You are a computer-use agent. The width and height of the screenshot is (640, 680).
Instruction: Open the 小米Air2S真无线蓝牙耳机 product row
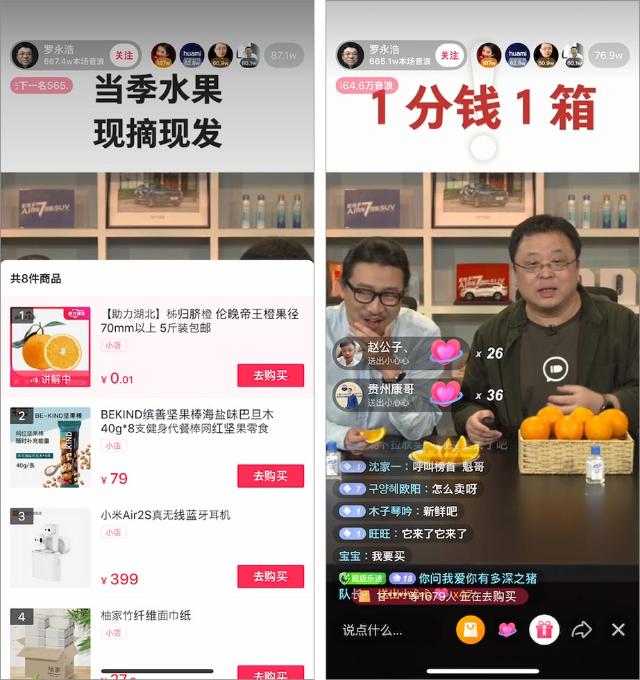click(x=165, y=515)
